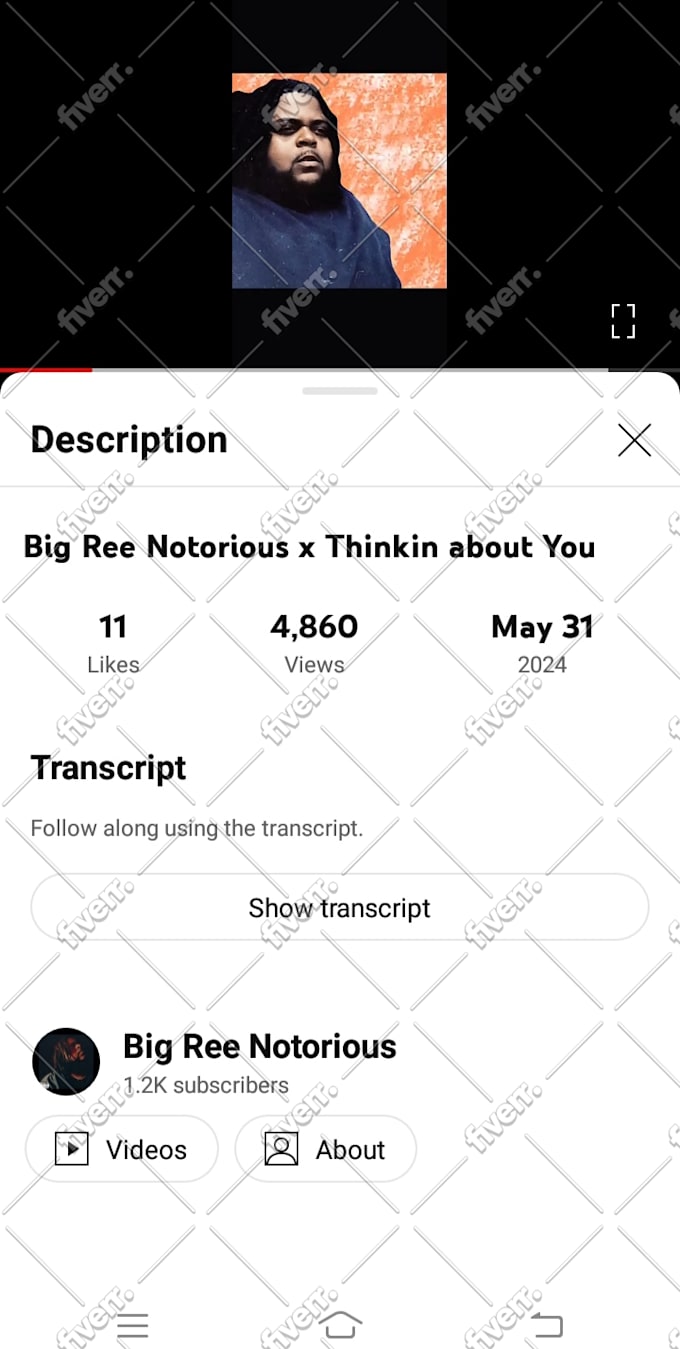
Task: Open recent apps from navigation bar
Action: coord(132,1326)
